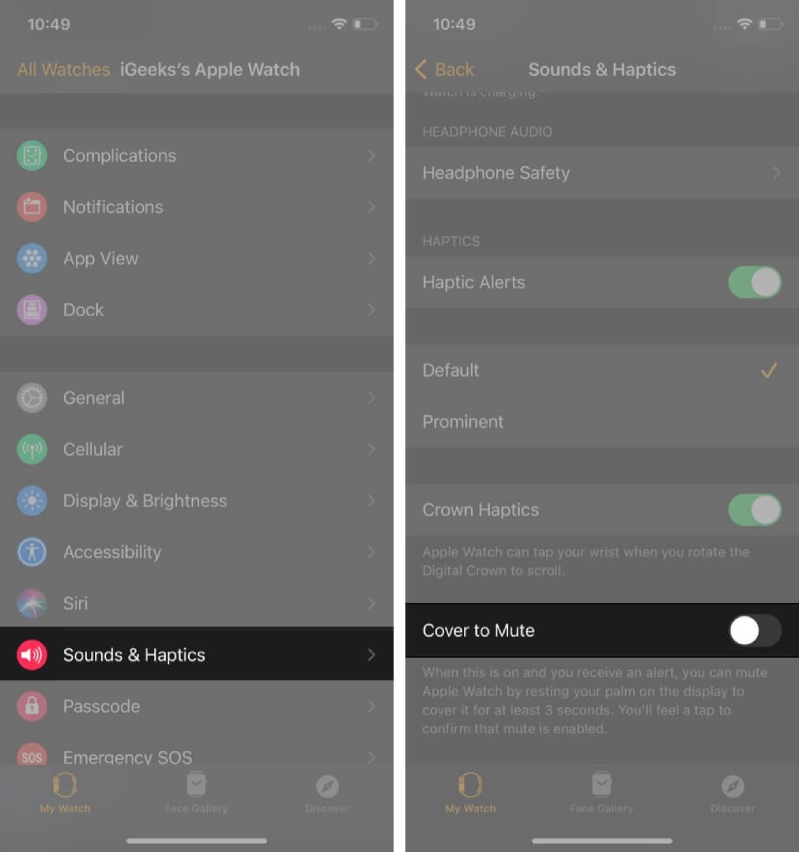Viewport: 799px width, 852px height.
Task: Go back from Sounds & Haptics
Action: 444,69
